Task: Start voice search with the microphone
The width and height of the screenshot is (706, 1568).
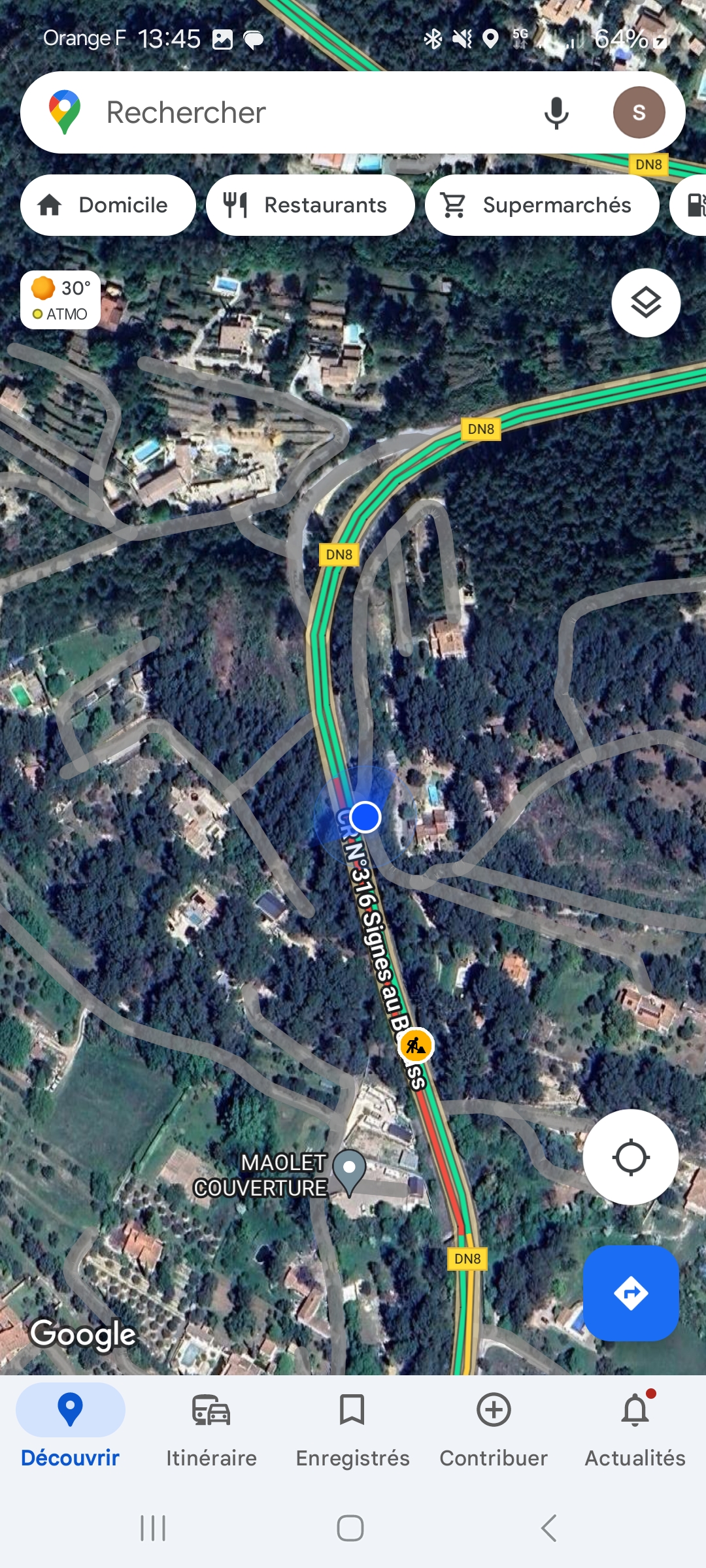Action: 556,112
